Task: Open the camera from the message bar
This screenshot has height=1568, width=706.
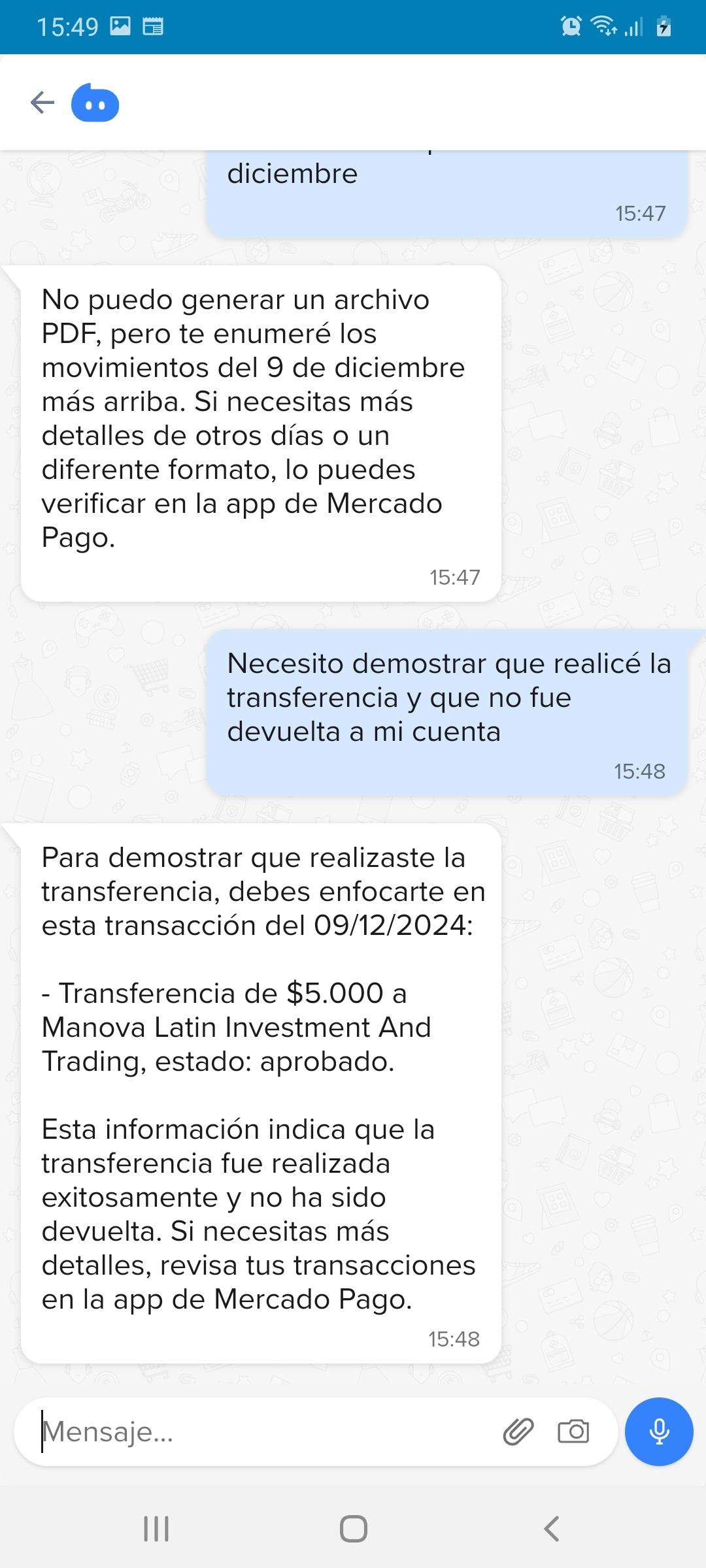Action: [x=573, y=1431]
